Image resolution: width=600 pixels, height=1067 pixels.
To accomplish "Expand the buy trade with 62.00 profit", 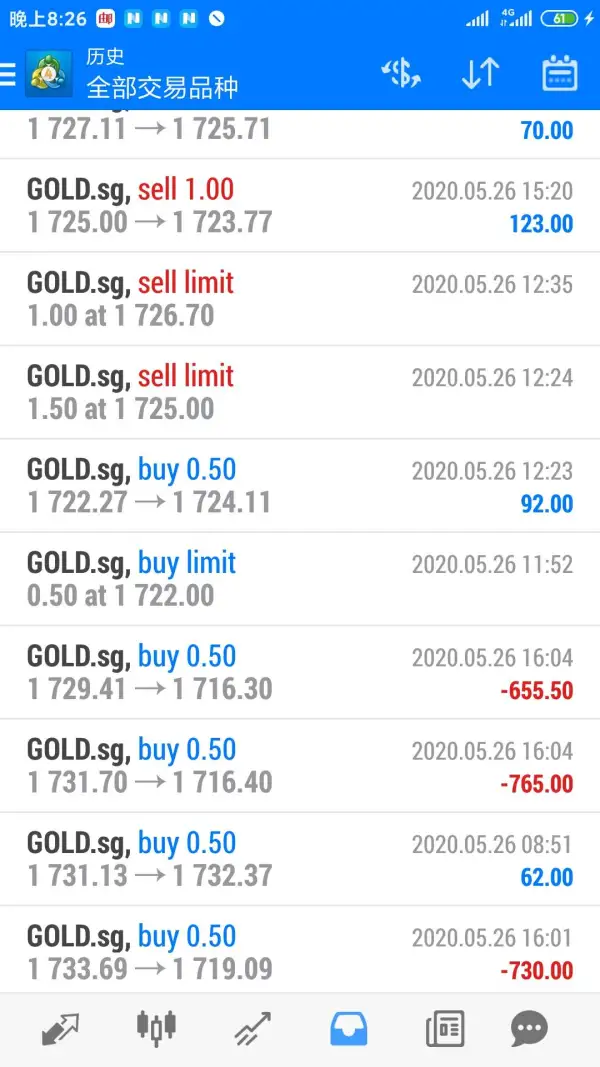I will (300, 859).
